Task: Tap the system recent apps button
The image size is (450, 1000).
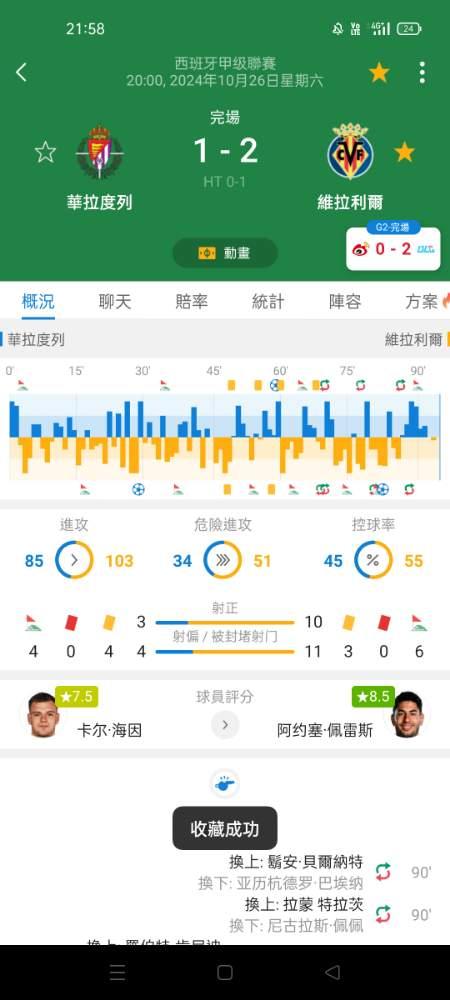Action: [x=117, y=972]
